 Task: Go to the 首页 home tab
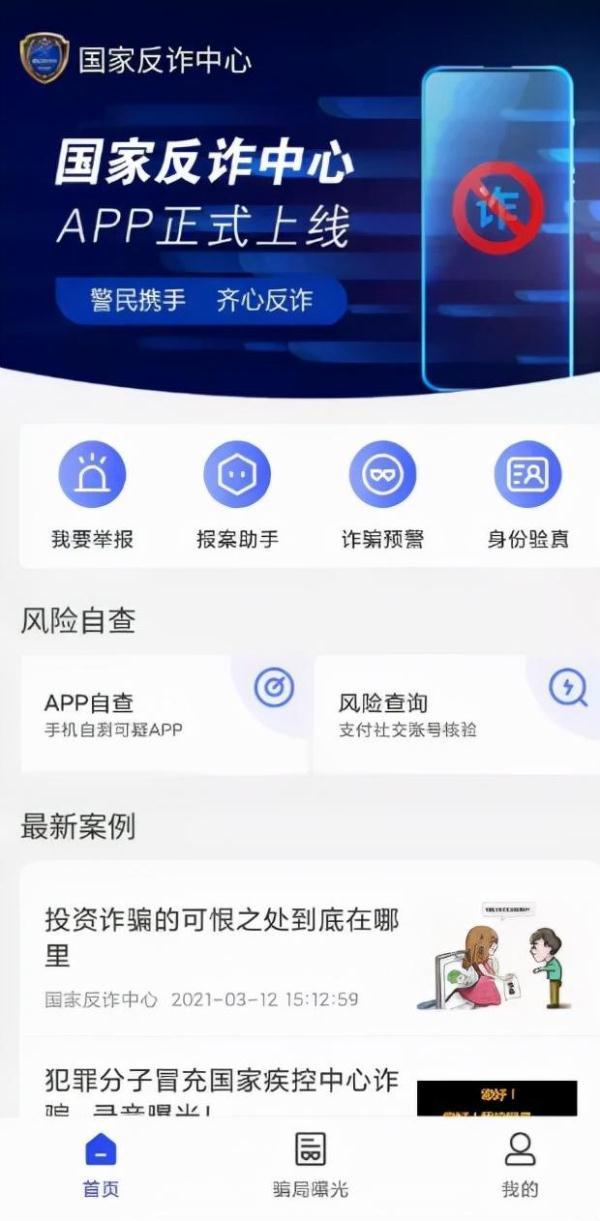(100, 1165)
